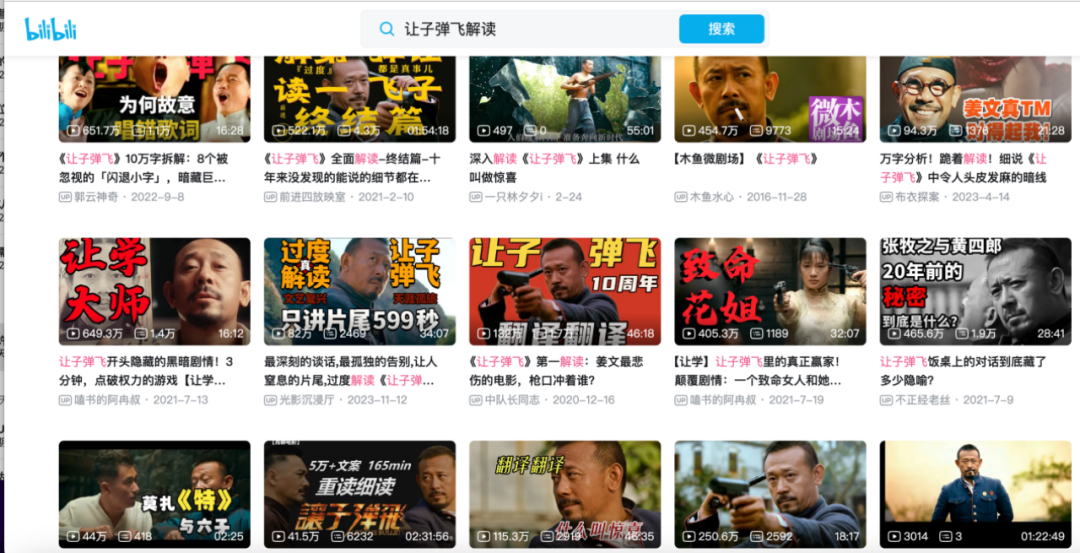The image size is (1080, 553).
Task: Open 万字分析 video by 布衣探案
Action: 975,100
